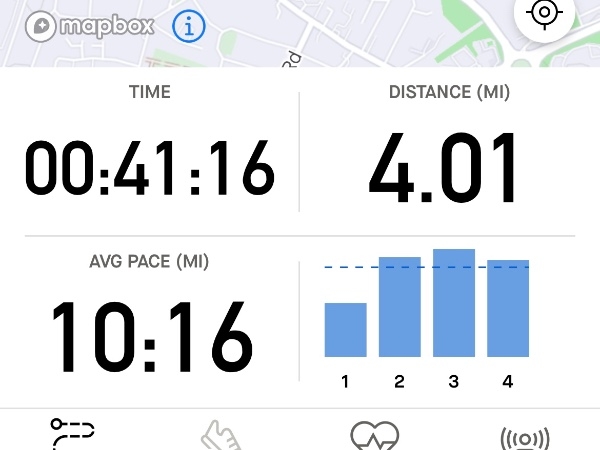Recenter the map on current location
Image resolution: width=600 pixels, height=450 pixels.
point(544,14)
